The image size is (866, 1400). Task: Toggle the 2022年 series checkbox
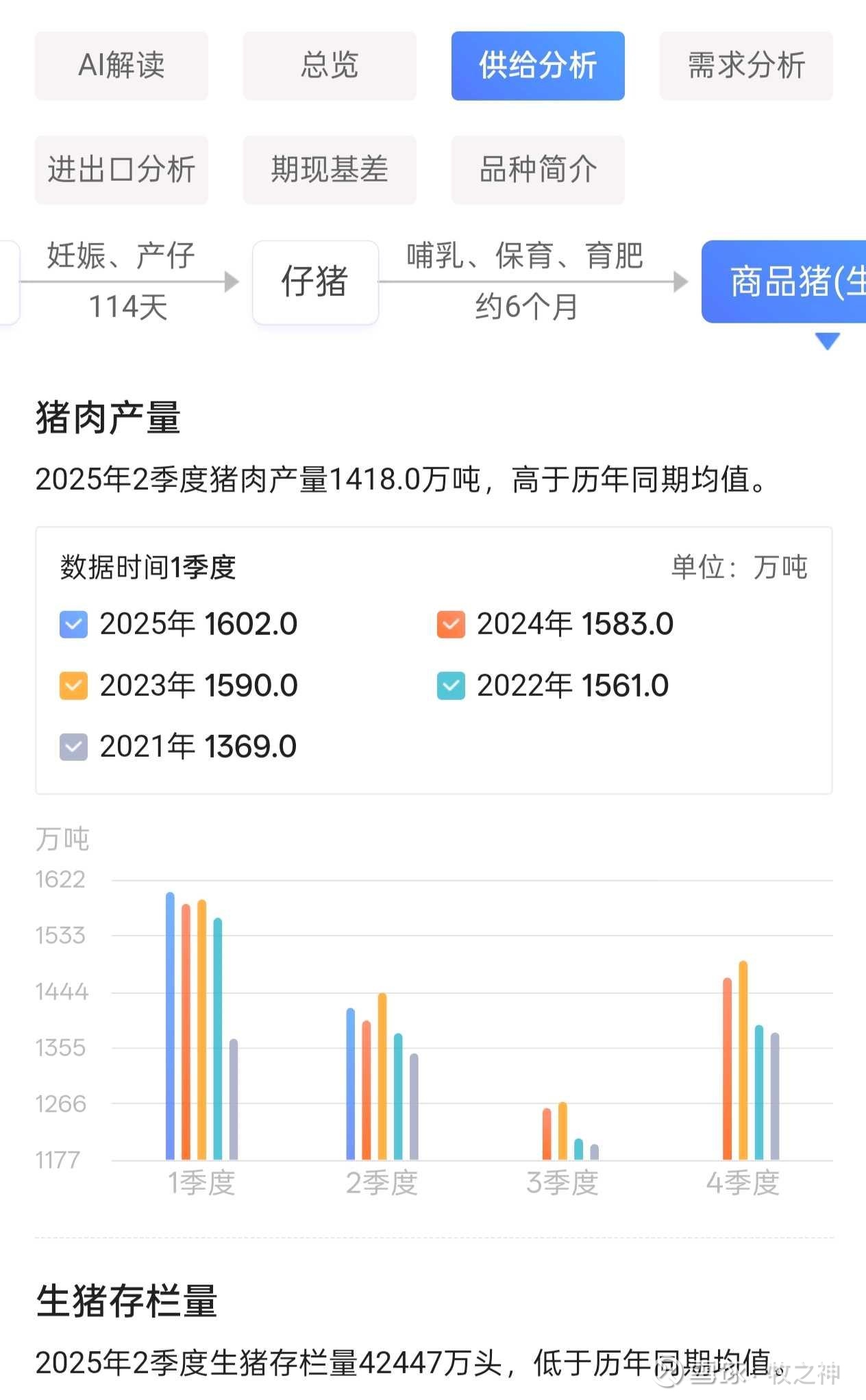pyautogui.click(x=451, y=686)
